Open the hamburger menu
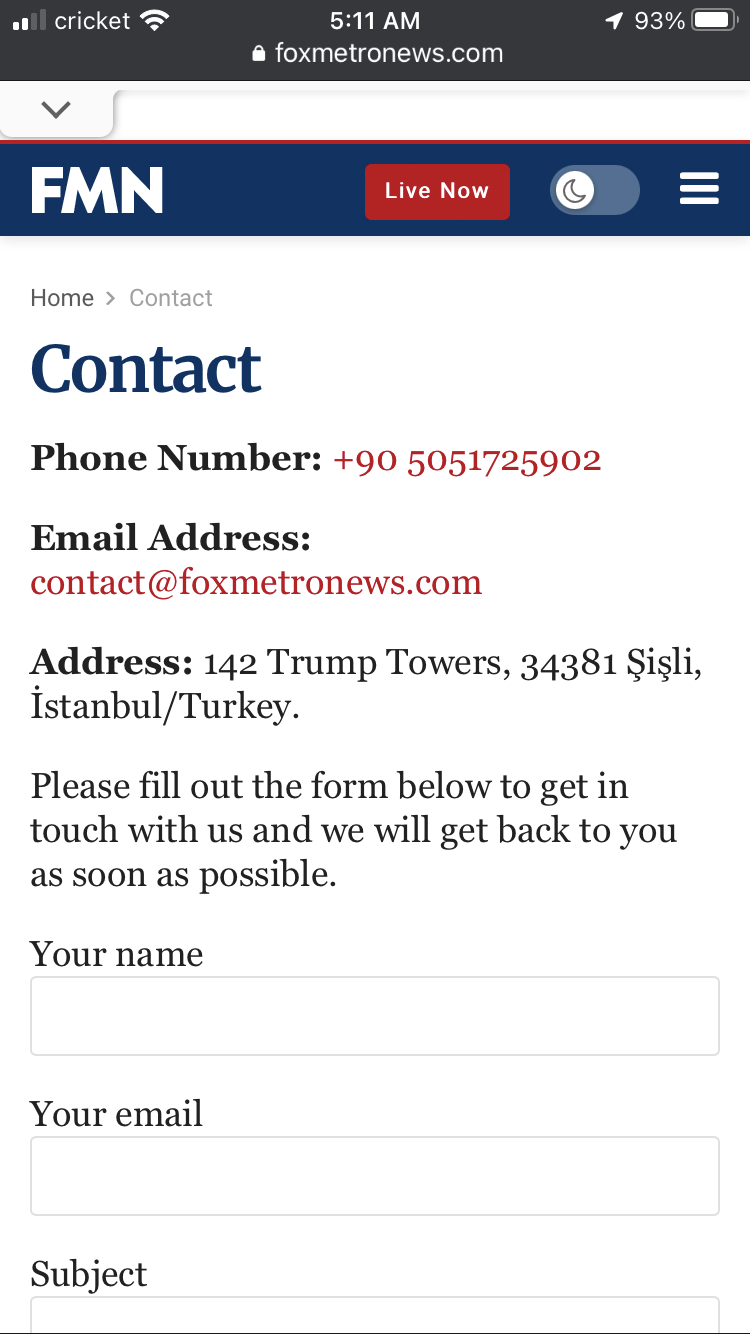This screenshot has width=750, height=1334. coord(699,189)
